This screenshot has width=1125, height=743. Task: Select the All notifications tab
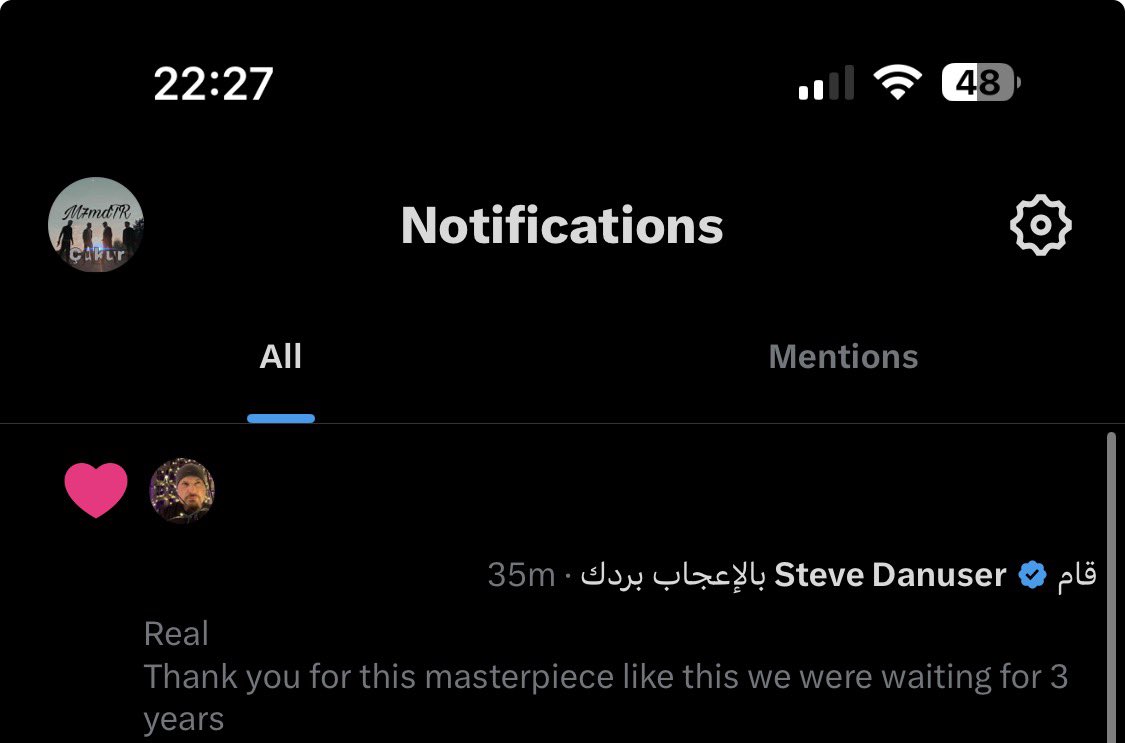(281, 357)
